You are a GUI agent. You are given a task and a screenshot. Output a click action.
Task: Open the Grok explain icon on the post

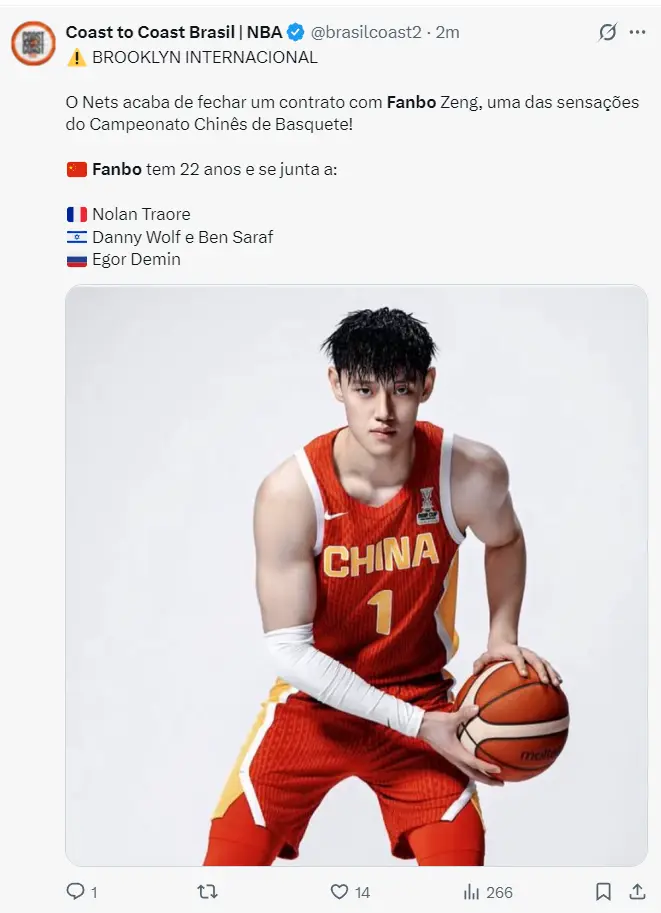click(x=607, y=32)
